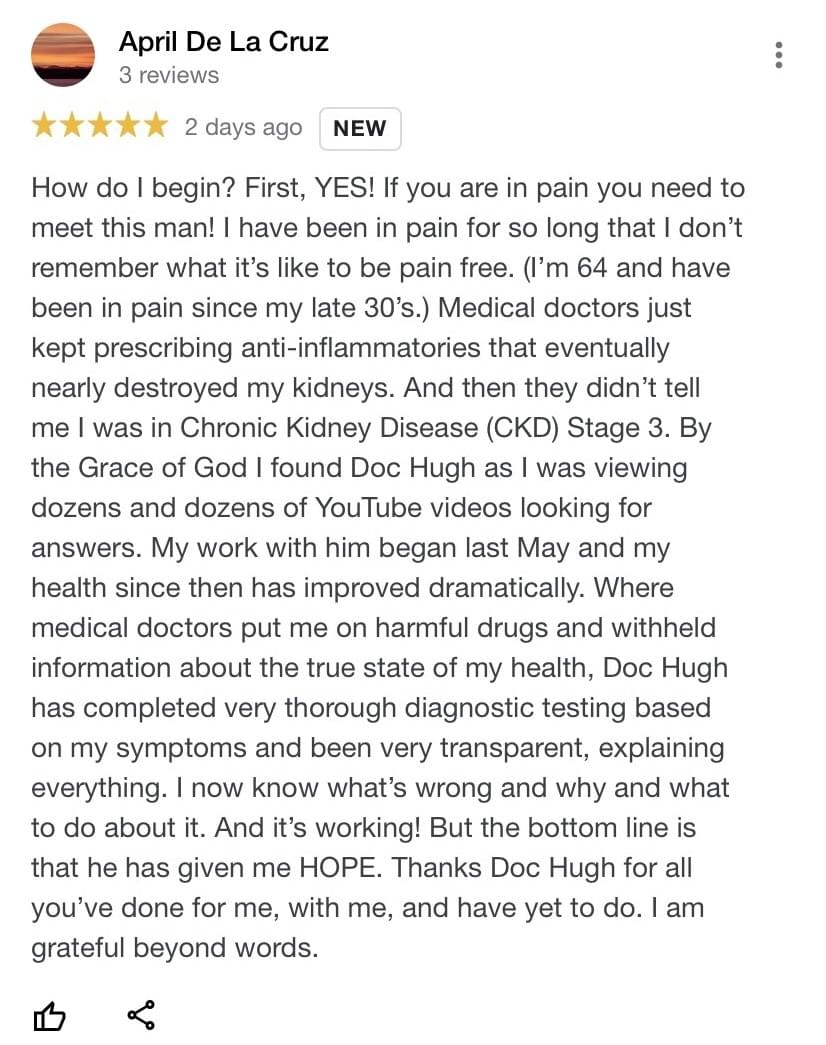826x1045 pixels.
Task: Share April De La Cruz's review
Action: coord(141,1016)
